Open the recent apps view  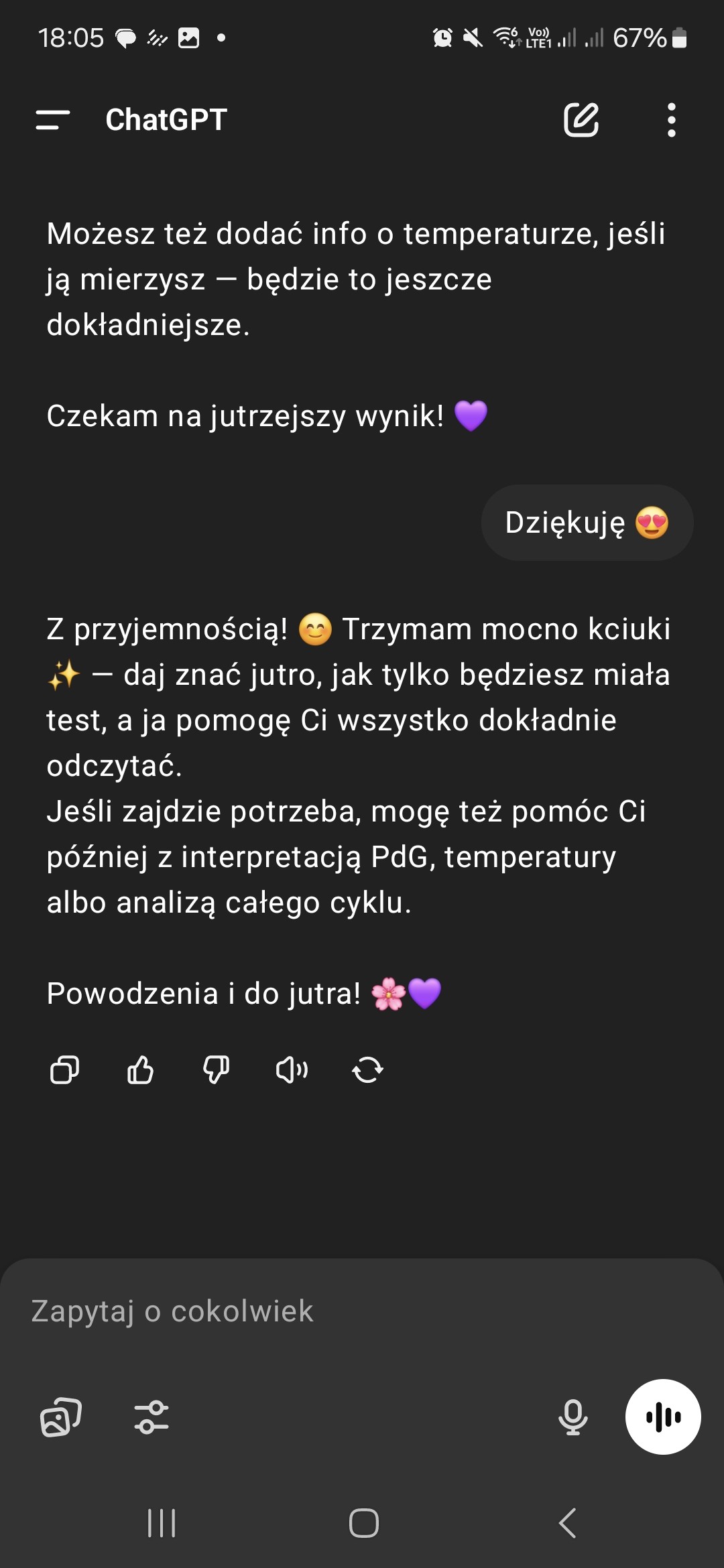click(162, 1523)
